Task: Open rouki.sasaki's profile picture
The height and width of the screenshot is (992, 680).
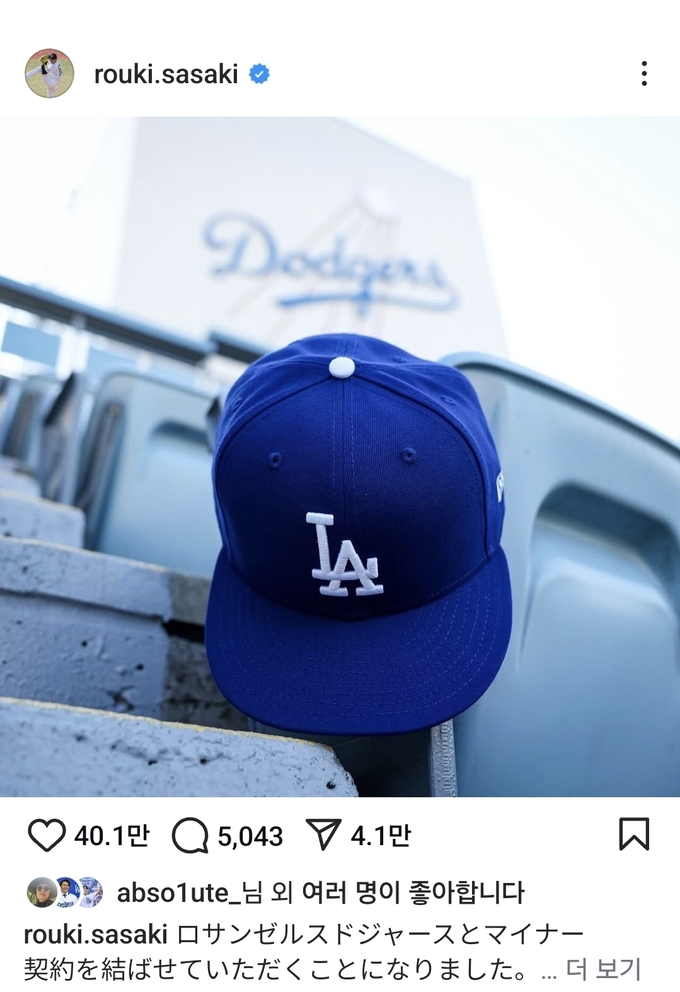Action: (x=49, y=73)
